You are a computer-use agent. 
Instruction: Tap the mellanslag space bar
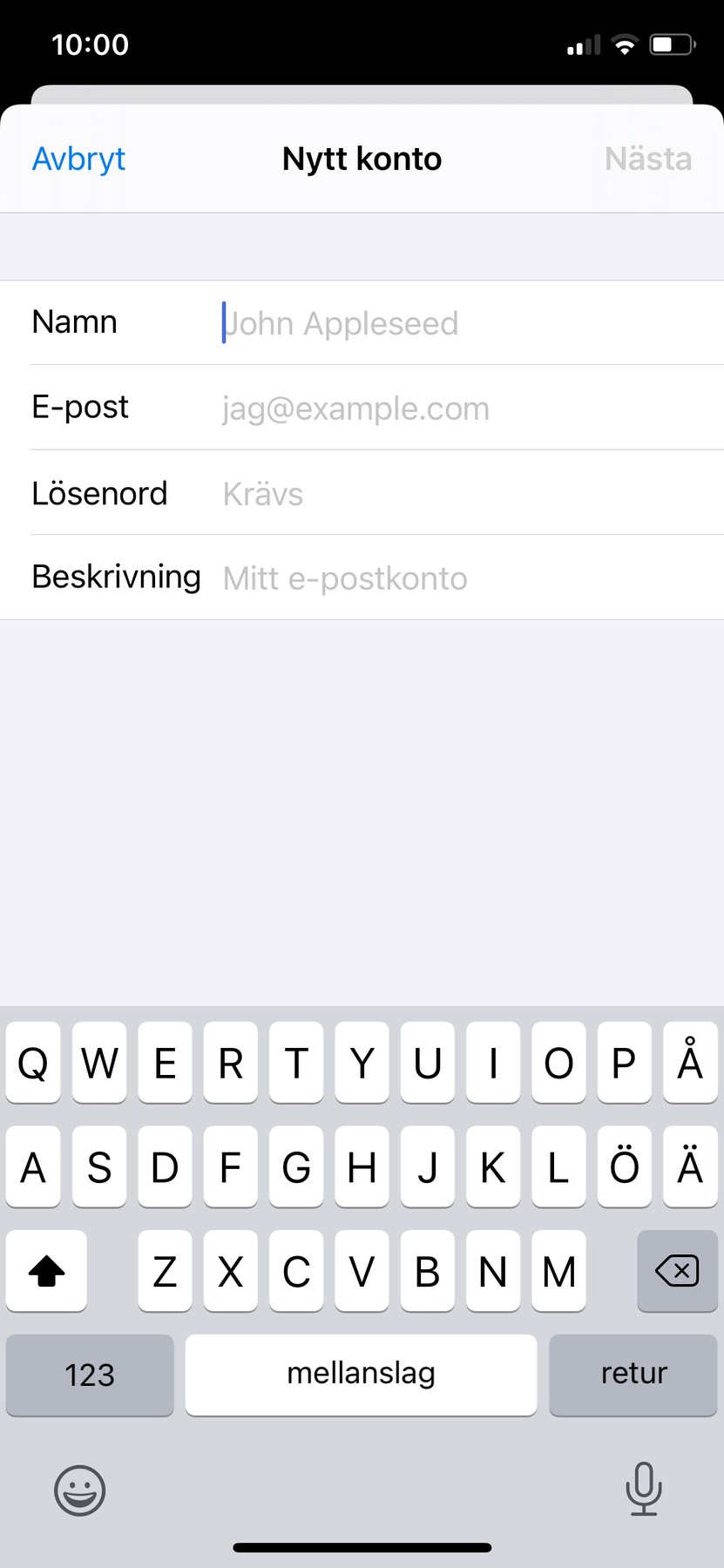[361, 1375]
